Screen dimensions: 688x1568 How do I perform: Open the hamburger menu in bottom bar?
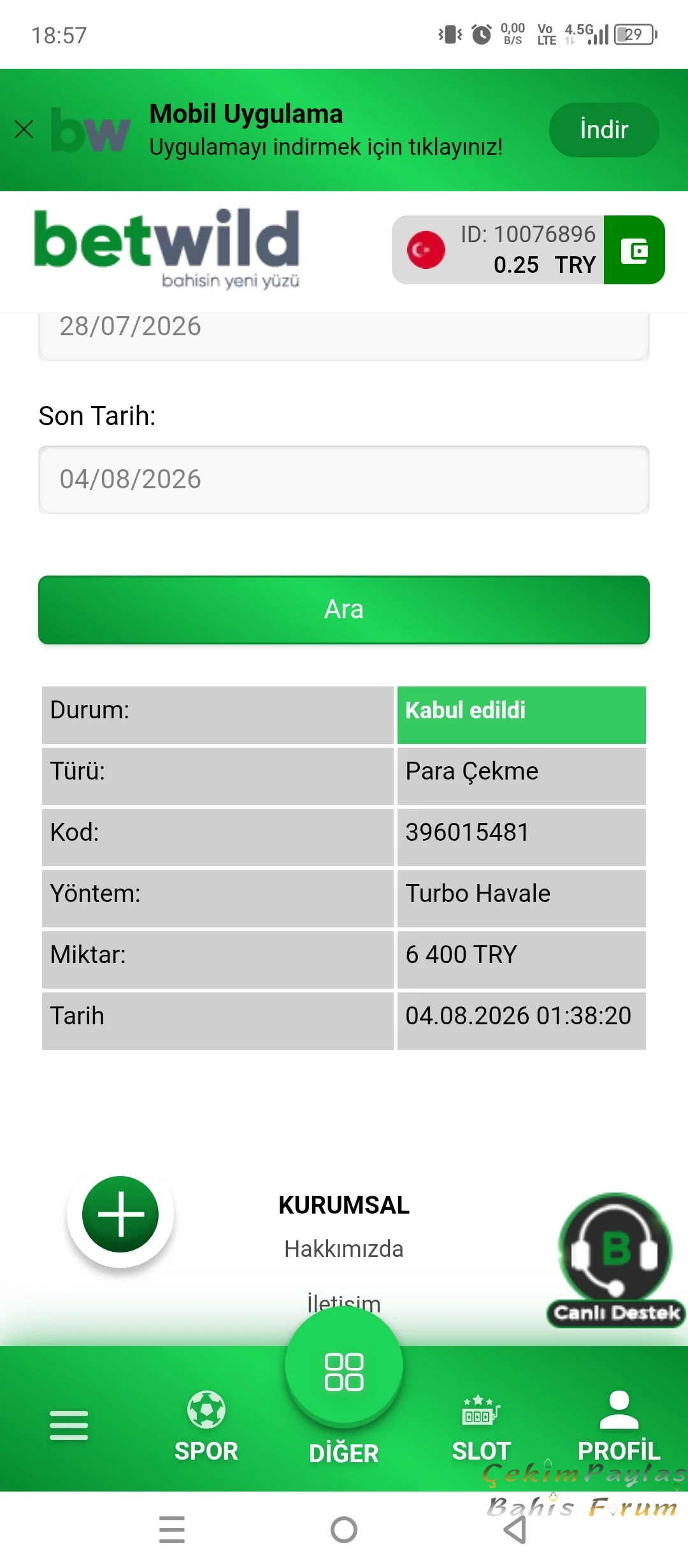pos(69,1425)
